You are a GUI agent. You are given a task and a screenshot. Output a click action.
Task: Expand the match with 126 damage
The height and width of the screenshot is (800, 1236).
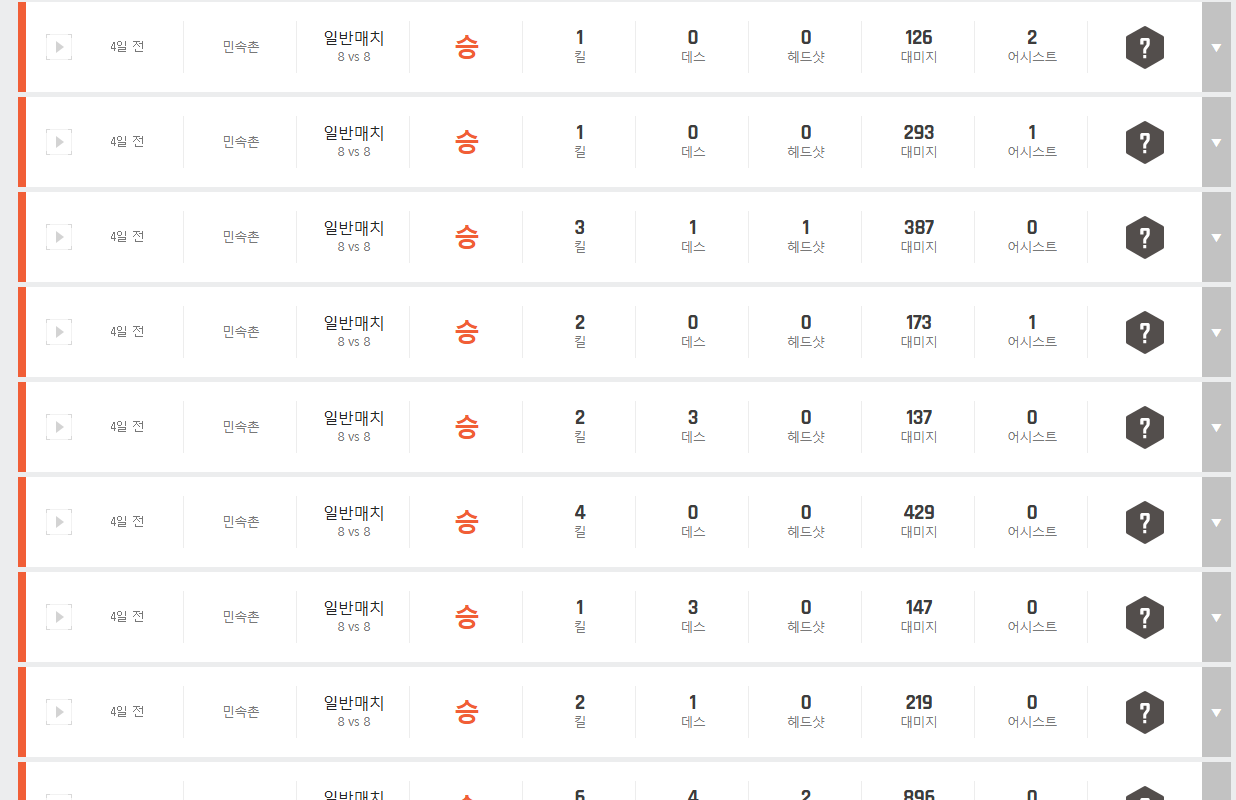(1216, 47)
